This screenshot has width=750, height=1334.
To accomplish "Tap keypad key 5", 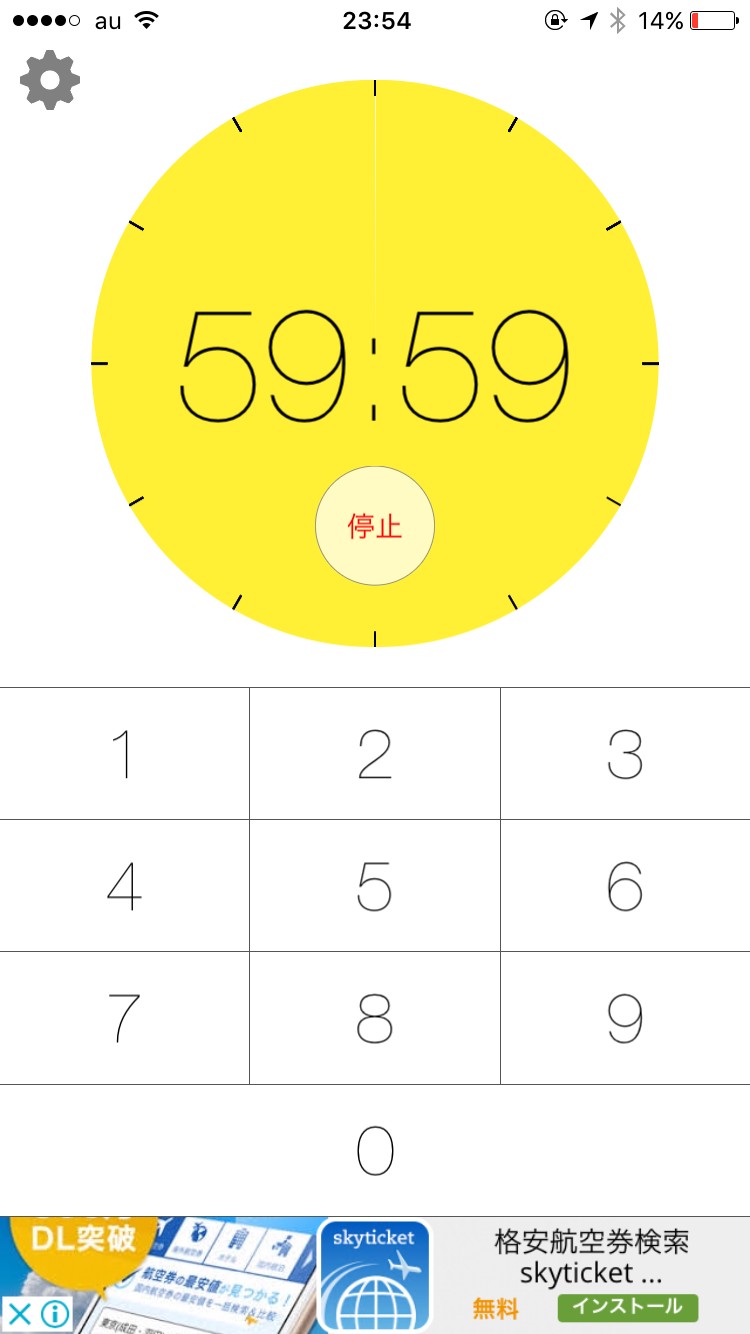I will coord(375,886).
